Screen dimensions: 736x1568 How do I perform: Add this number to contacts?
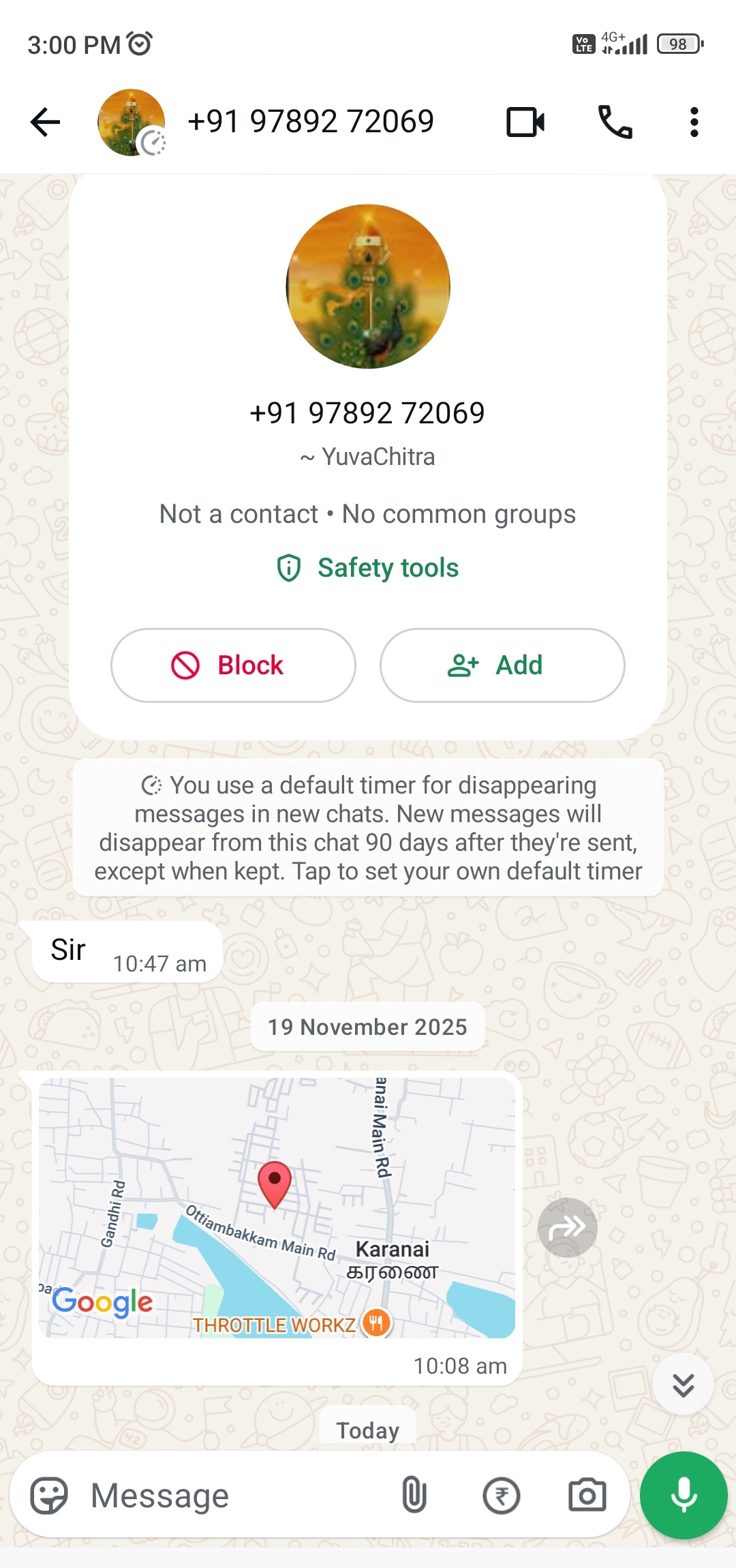[x=502, y=665]
